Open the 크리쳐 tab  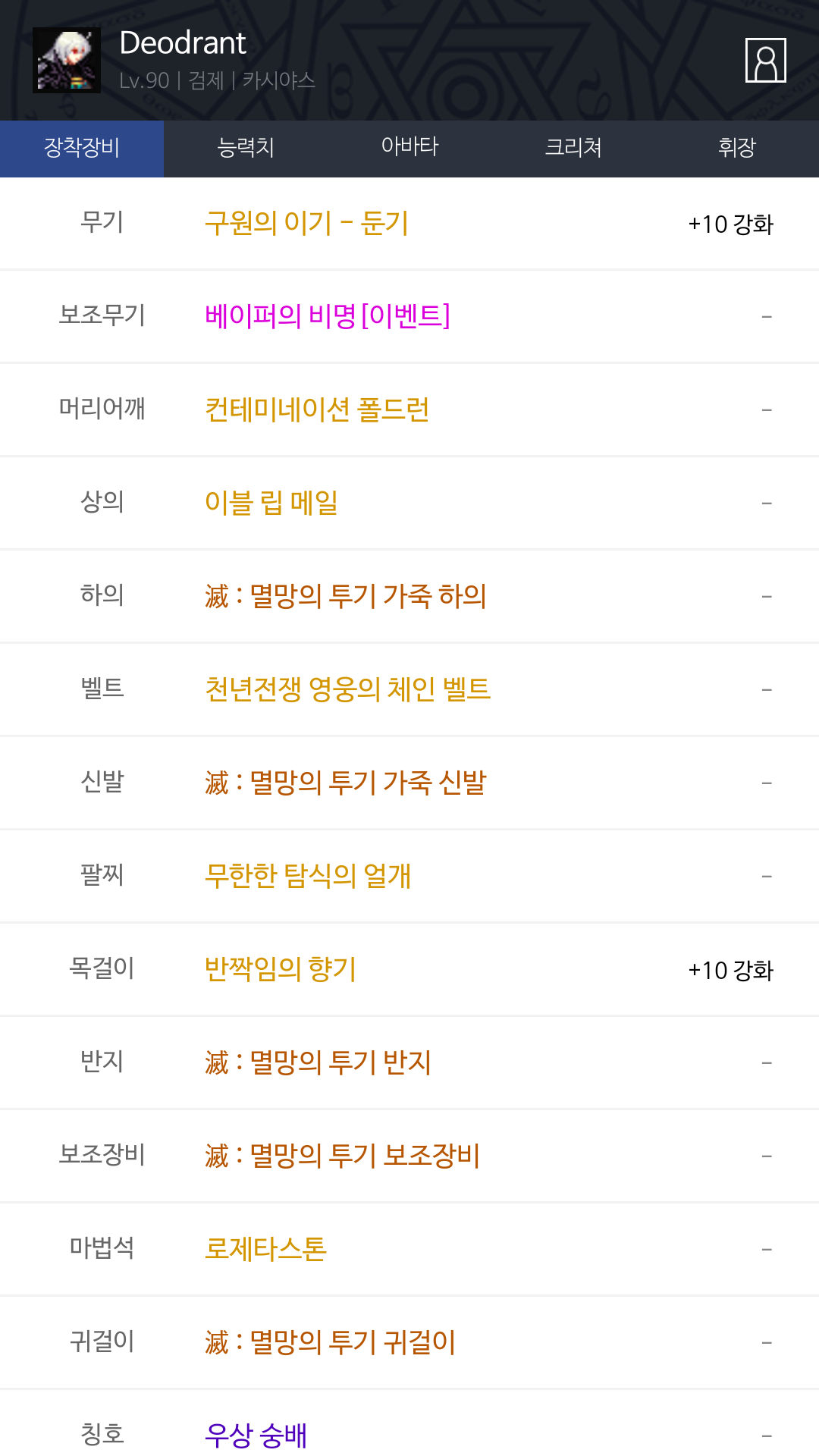point(573,148)
